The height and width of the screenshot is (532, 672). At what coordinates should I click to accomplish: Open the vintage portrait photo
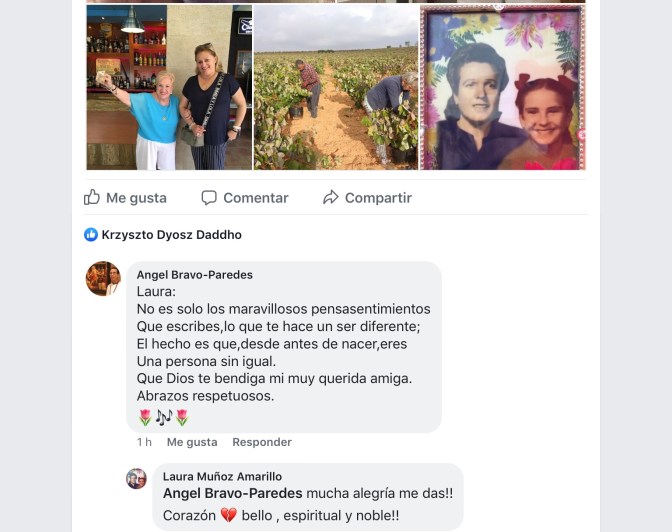[x=502, y=87]
